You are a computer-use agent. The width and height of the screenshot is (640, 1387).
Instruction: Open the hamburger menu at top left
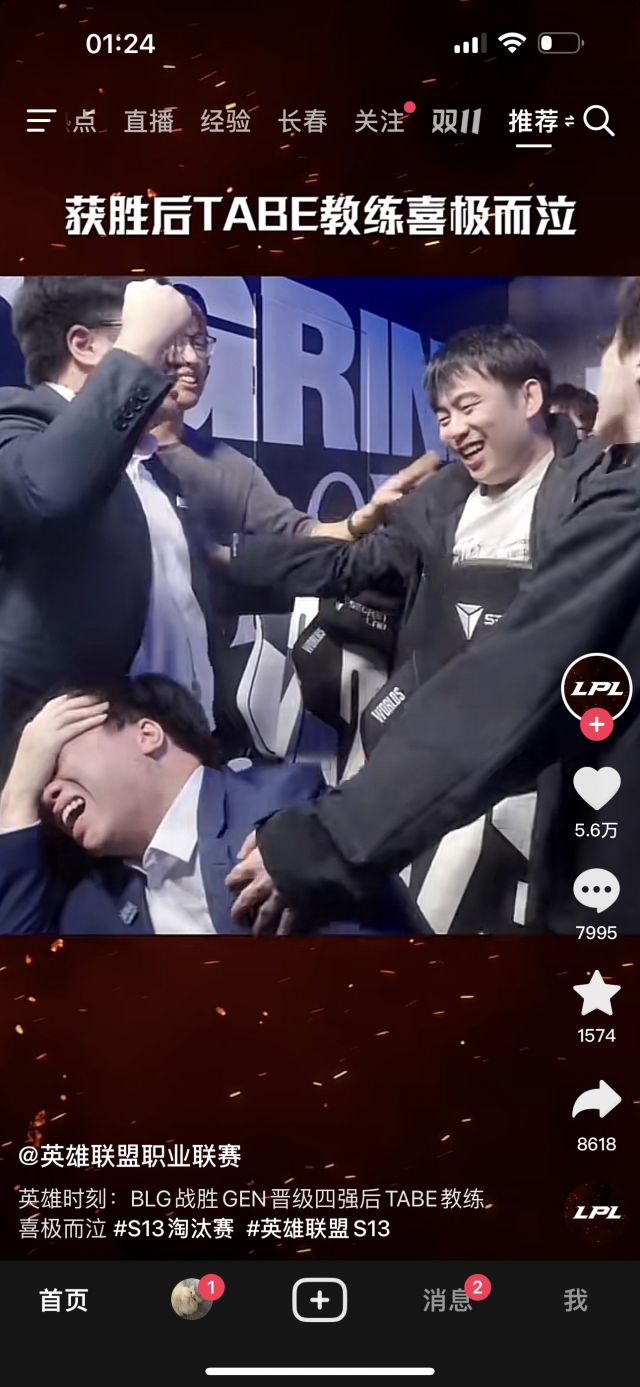coord(41,122)
